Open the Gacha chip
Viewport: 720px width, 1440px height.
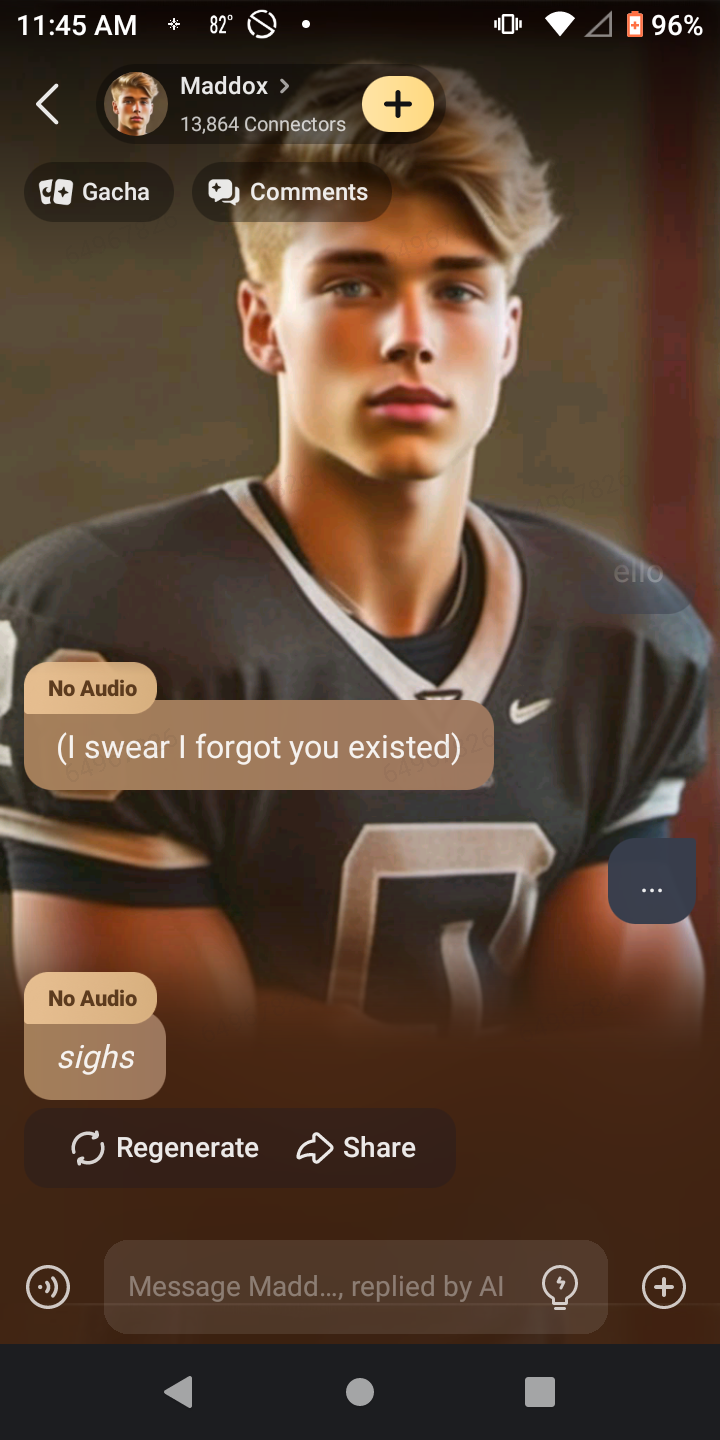point(98,192)
